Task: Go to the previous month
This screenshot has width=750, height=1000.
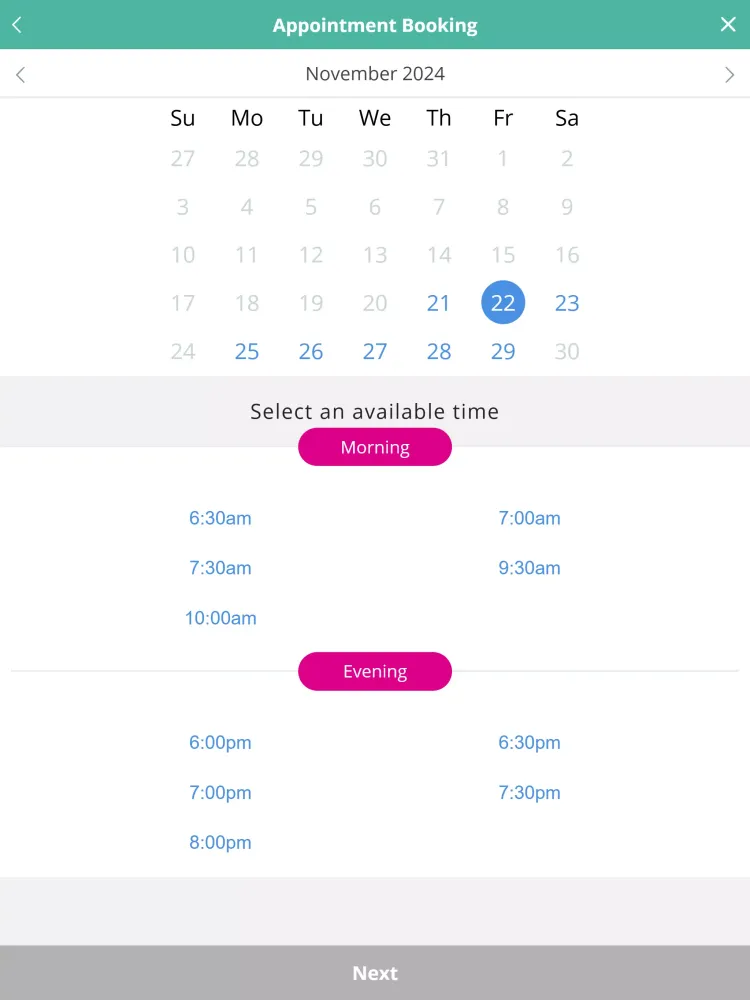Action: pos(20,74)
